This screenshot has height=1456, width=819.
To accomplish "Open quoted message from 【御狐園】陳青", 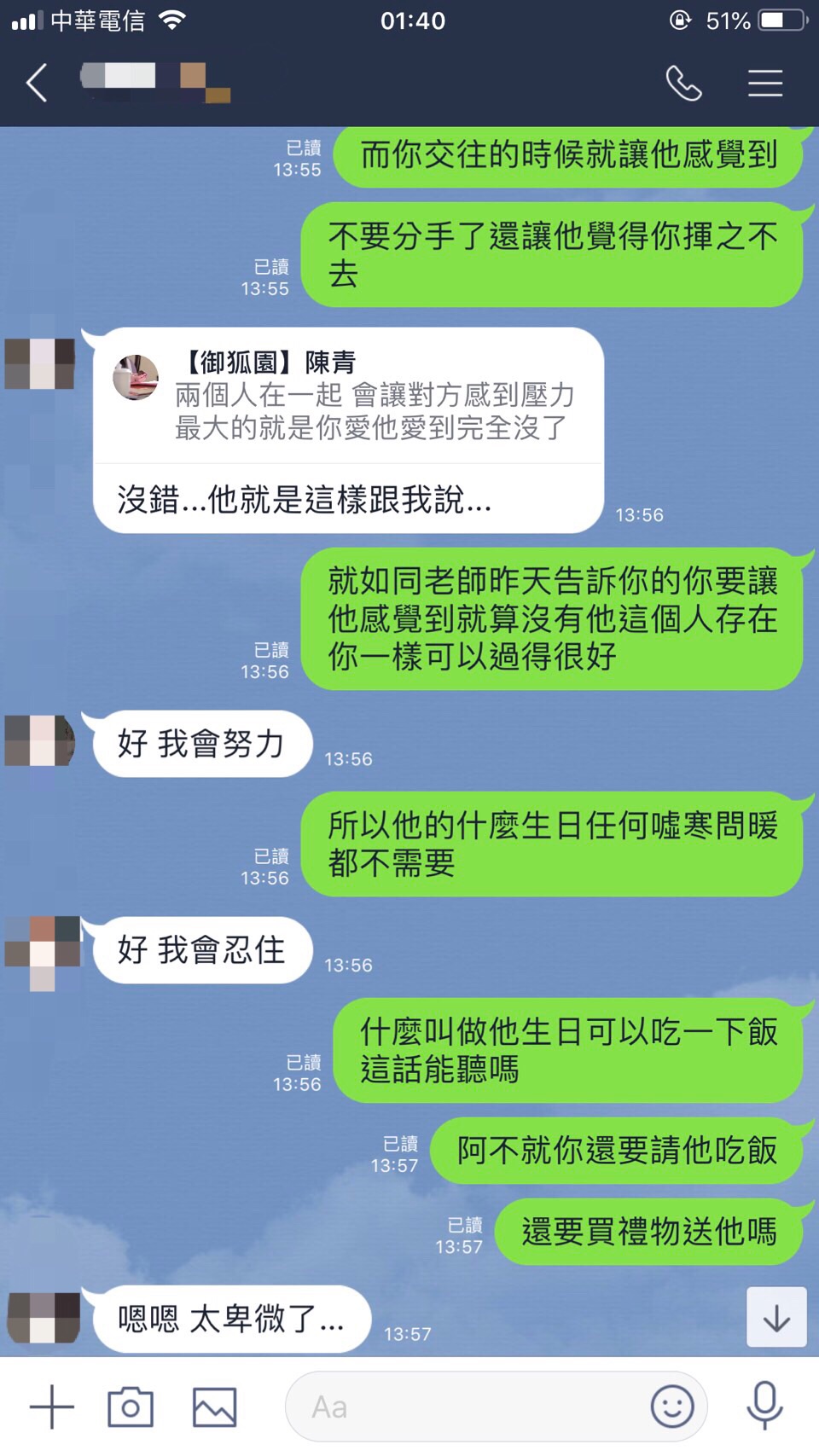I will pos(348,397).
